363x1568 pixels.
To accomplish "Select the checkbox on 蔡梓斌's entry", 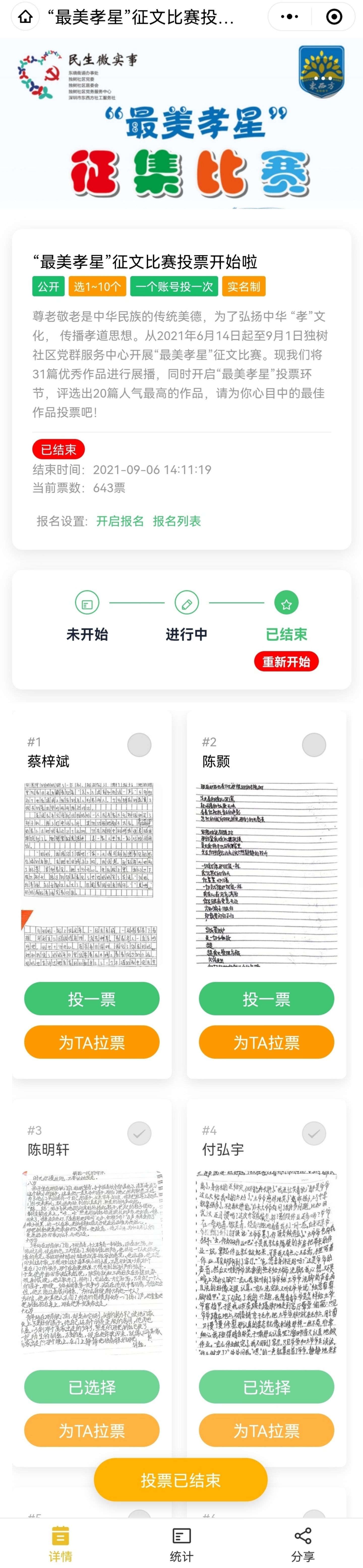I will click(139, 745).
